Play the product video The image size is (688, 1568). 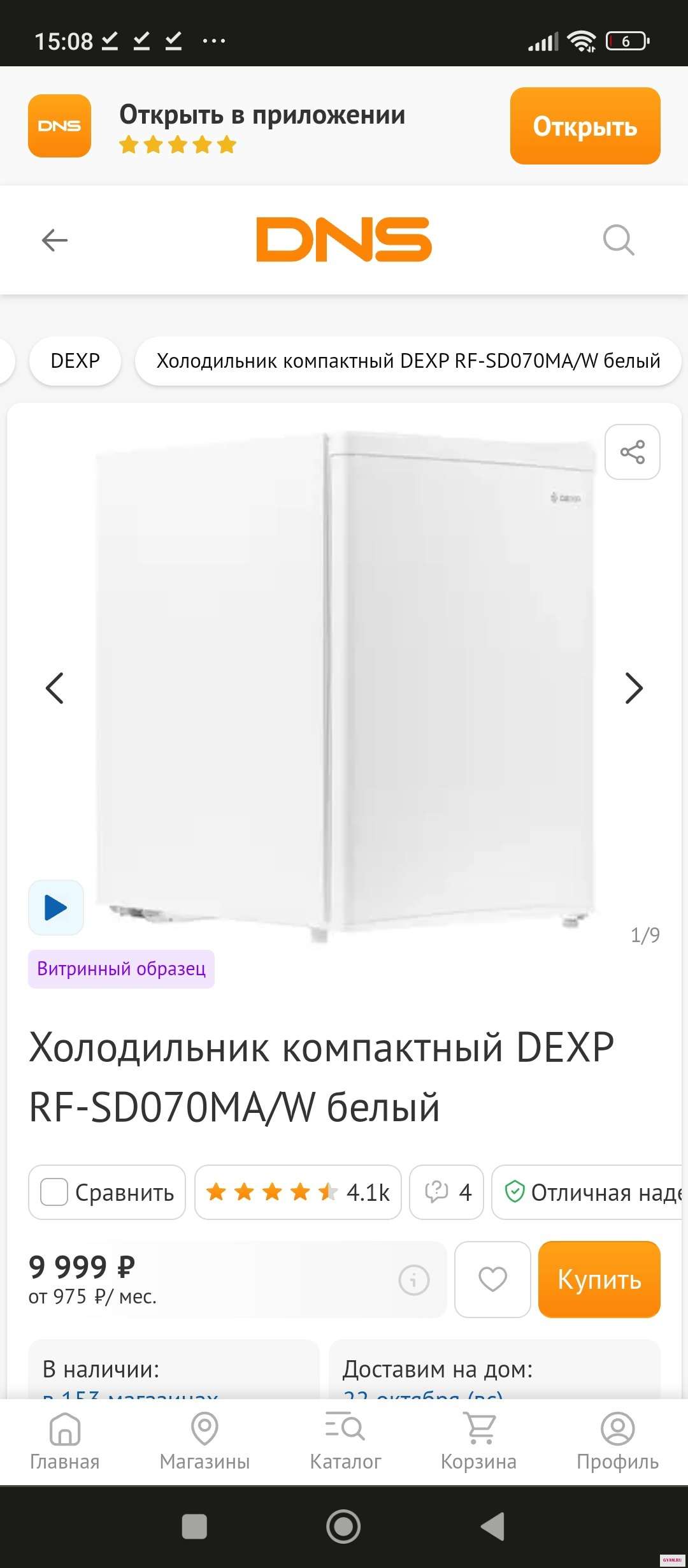[56, 907]
